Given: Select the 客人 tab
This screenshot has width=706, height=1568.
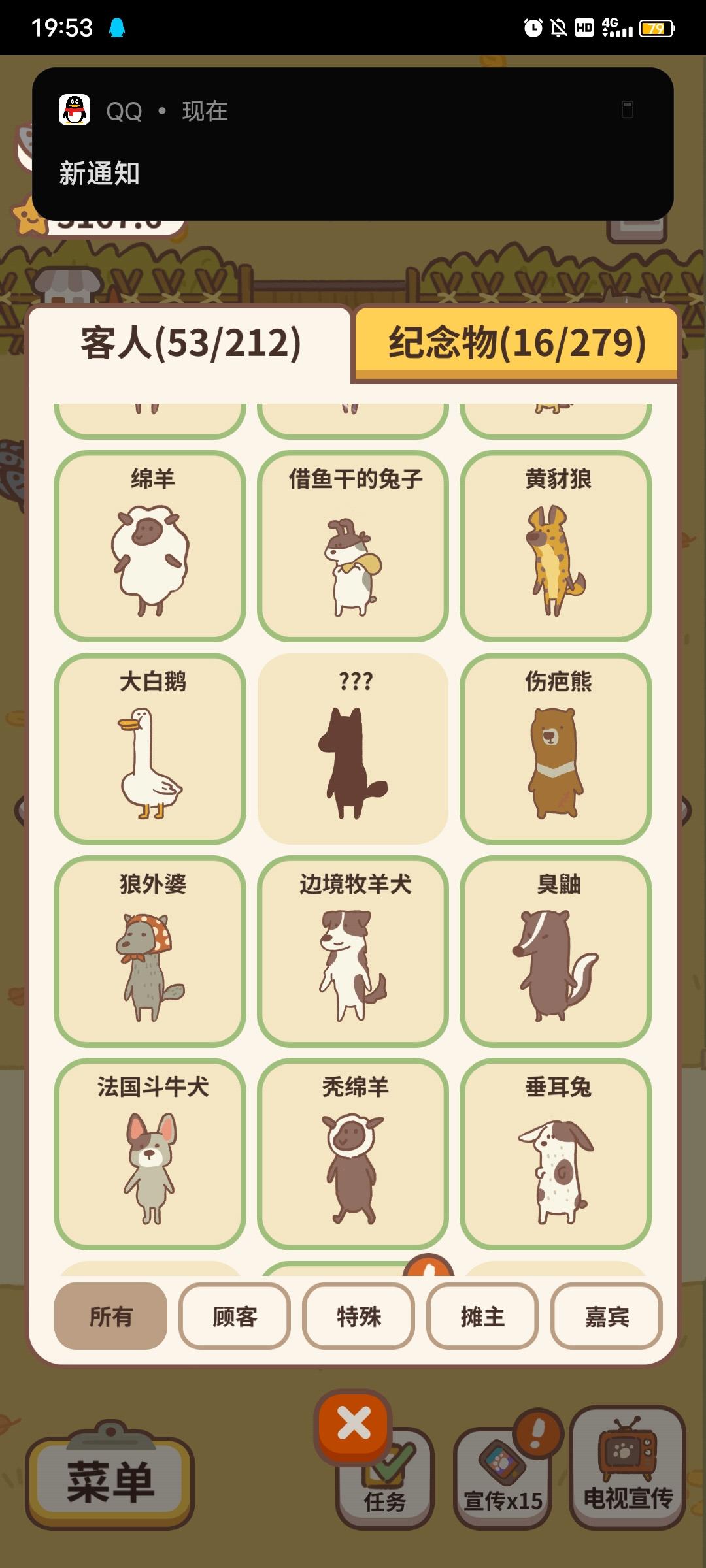Looking at the screenshot, I should click(190, 343).
